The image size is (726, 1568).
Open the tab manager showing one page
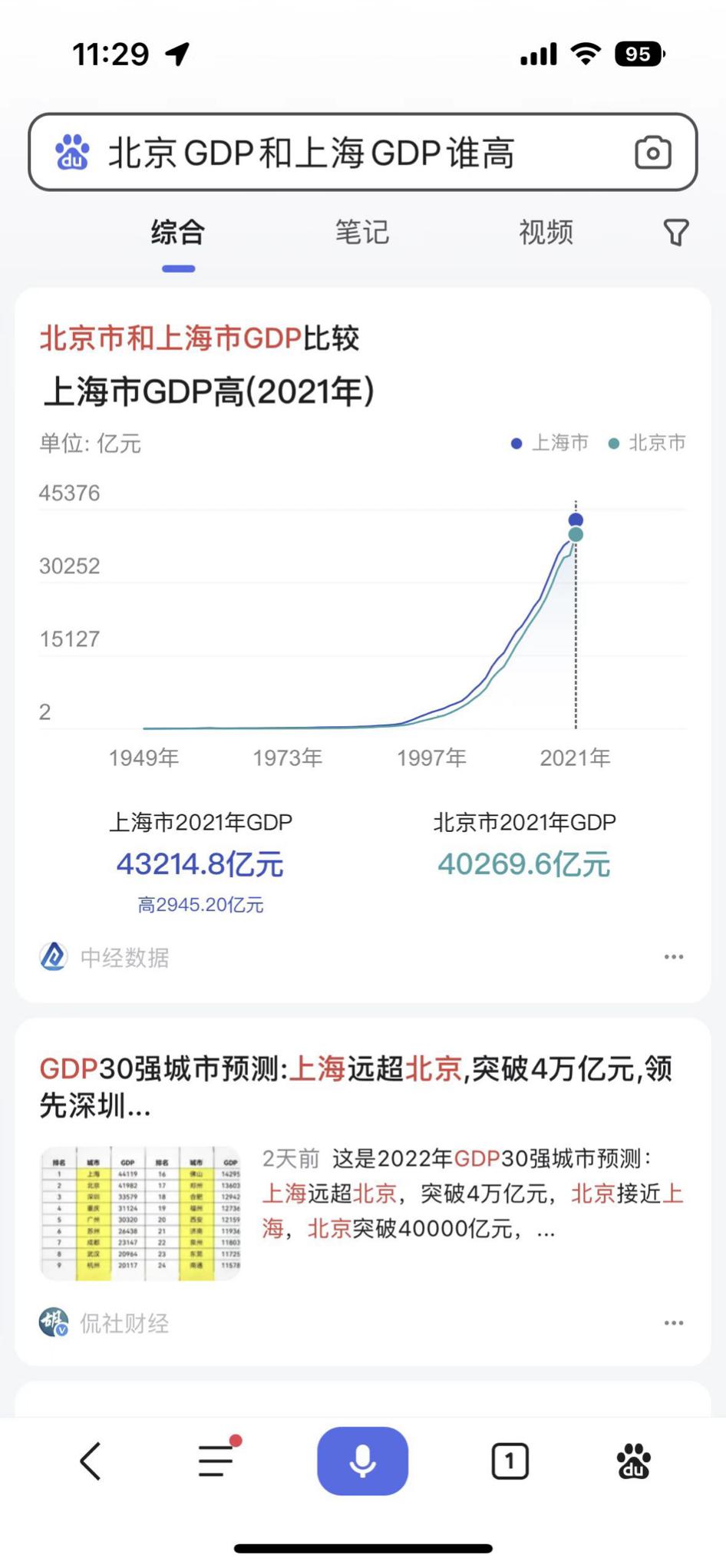(508, 1461)
